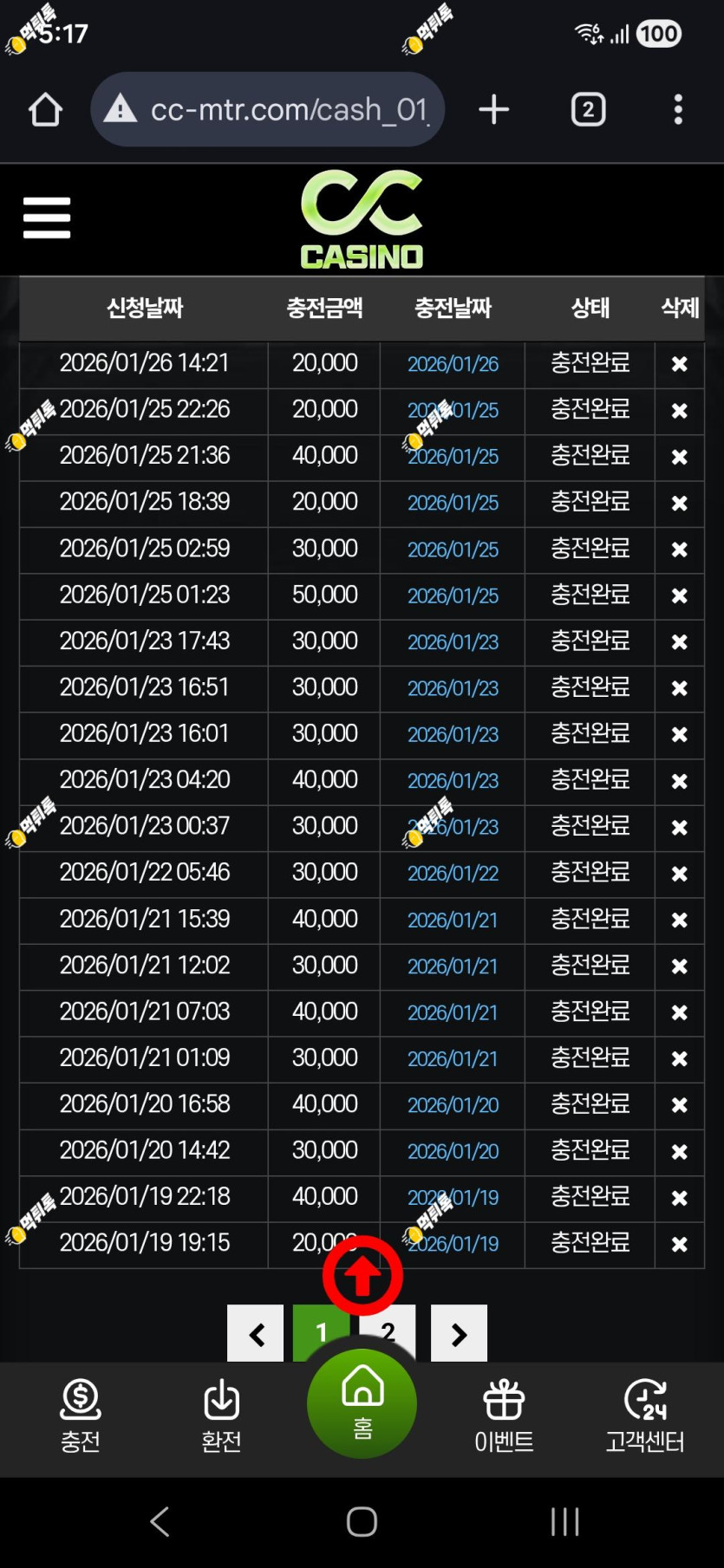Tap the browser home icon
This screenshot has width=724, height=1568.
click(45, 110)
